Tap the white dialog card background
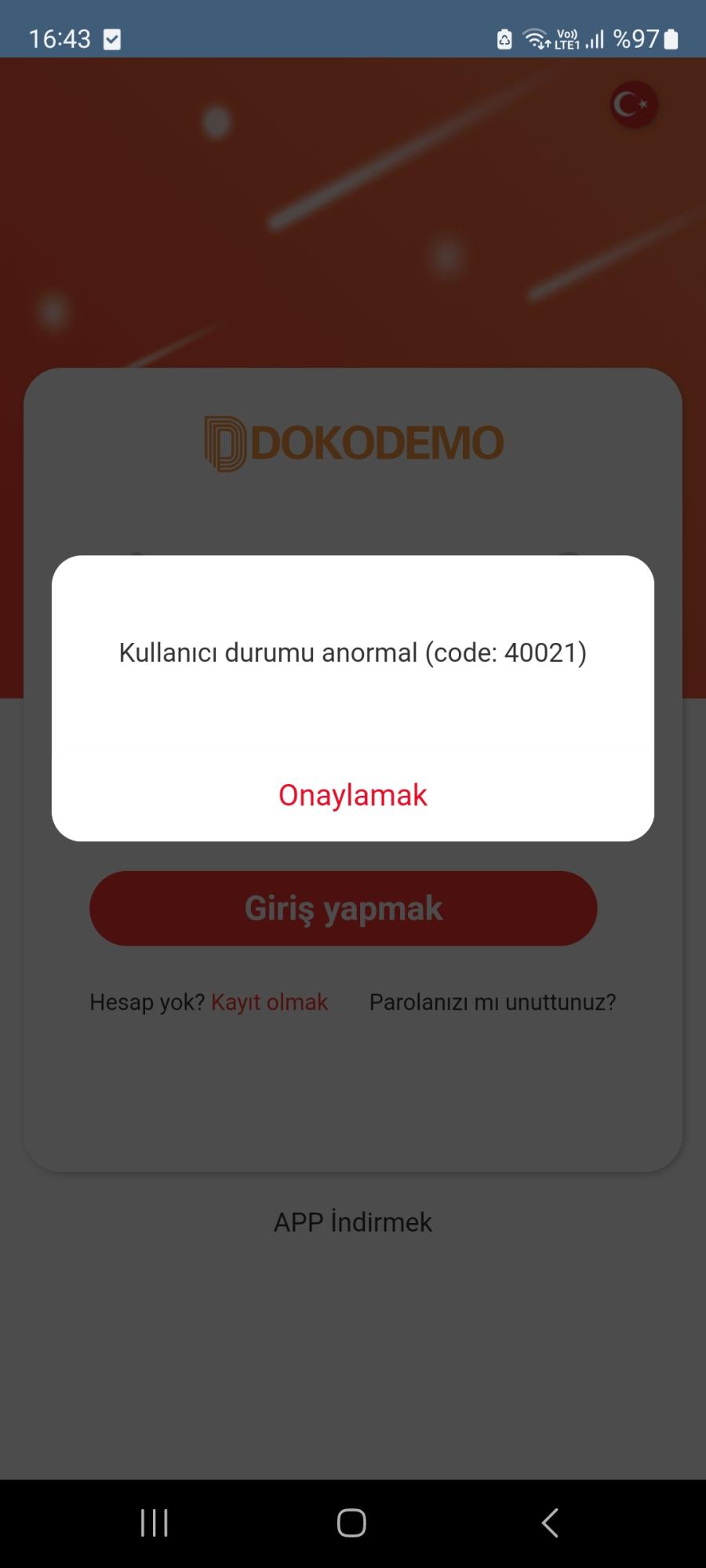706x1568 pixels. click(x=352, y=721)
